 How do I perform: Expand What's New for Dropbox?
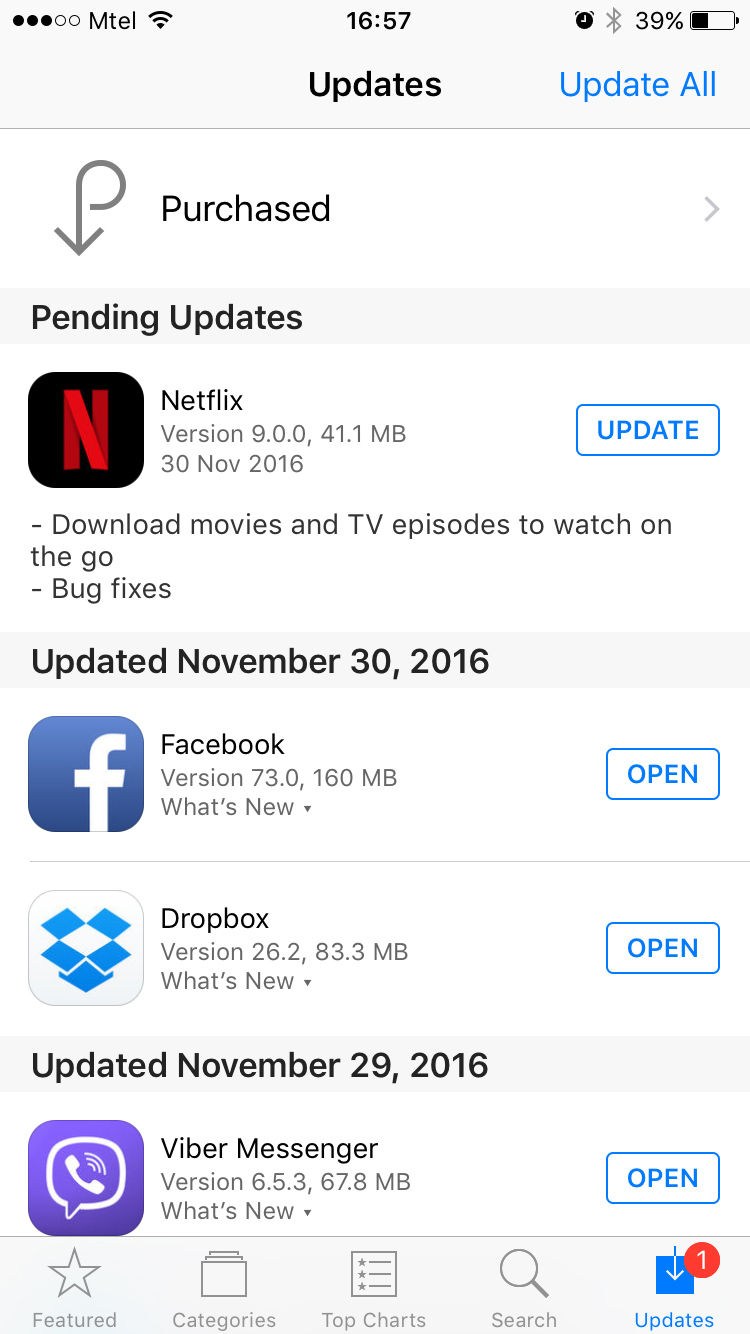point(237,981)
